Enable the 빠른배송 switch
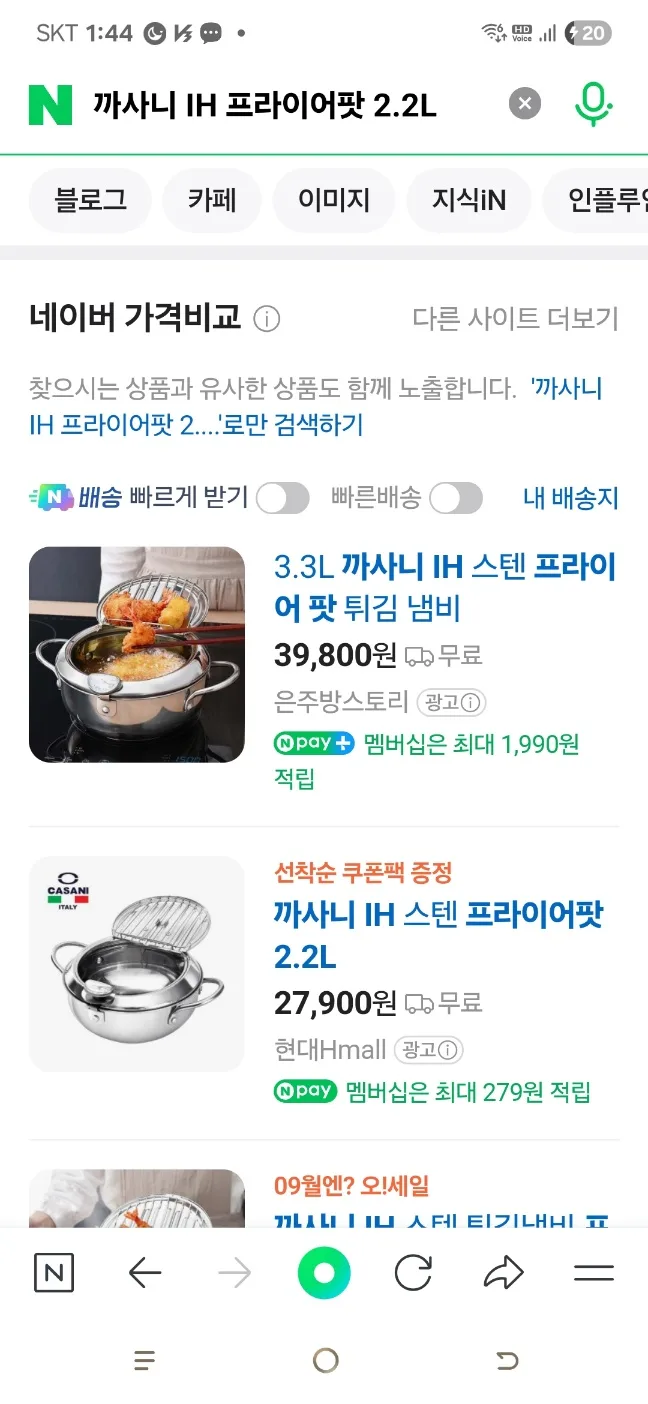The width and height of the screenshot is (648, 1404). 456,498
